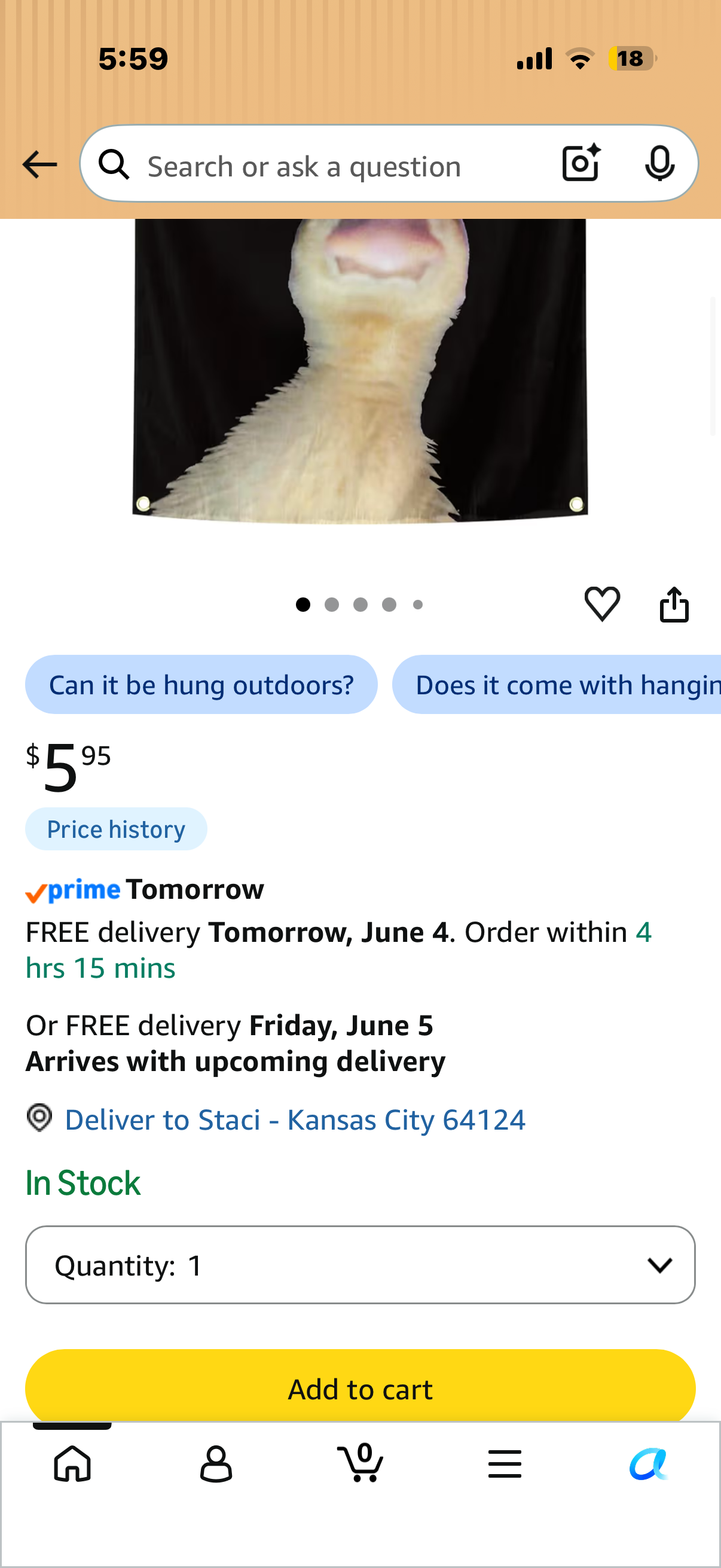This screenshot has height=1568, width=721.
Task: Open camera lens search
Action: (581, 164)
